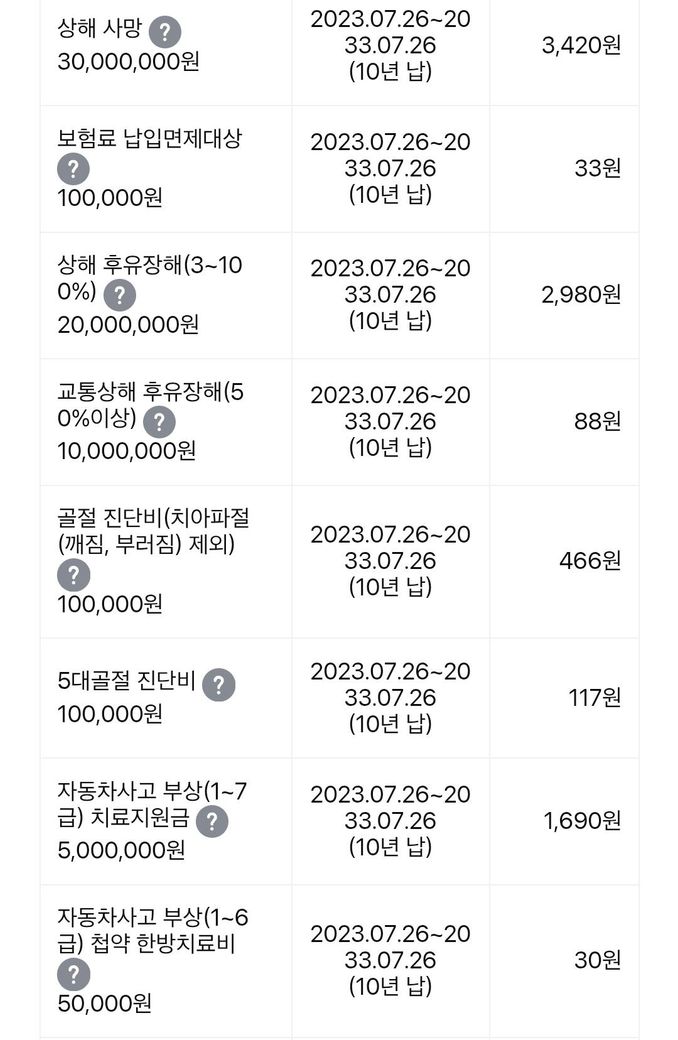Screen dimensions: 678x1040
Task: Open help icon for 상해 사망
Action: coord(165,32)
